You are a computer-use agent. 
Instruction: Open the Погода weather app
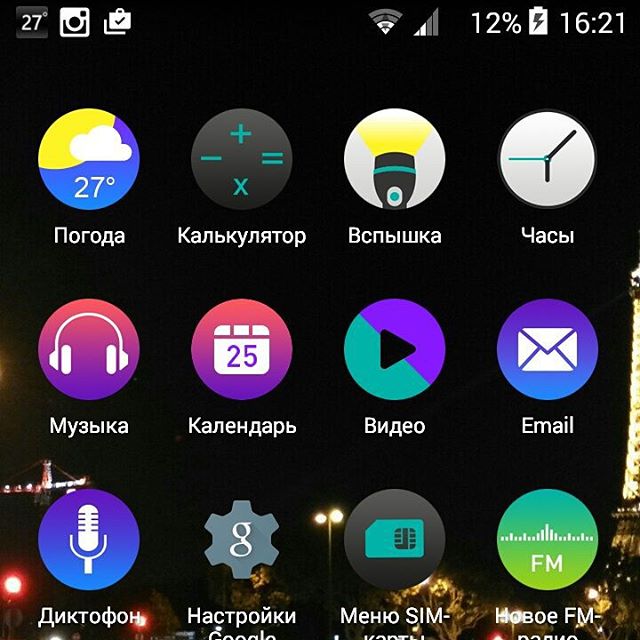pyautogui.click(x=89, y=160)
